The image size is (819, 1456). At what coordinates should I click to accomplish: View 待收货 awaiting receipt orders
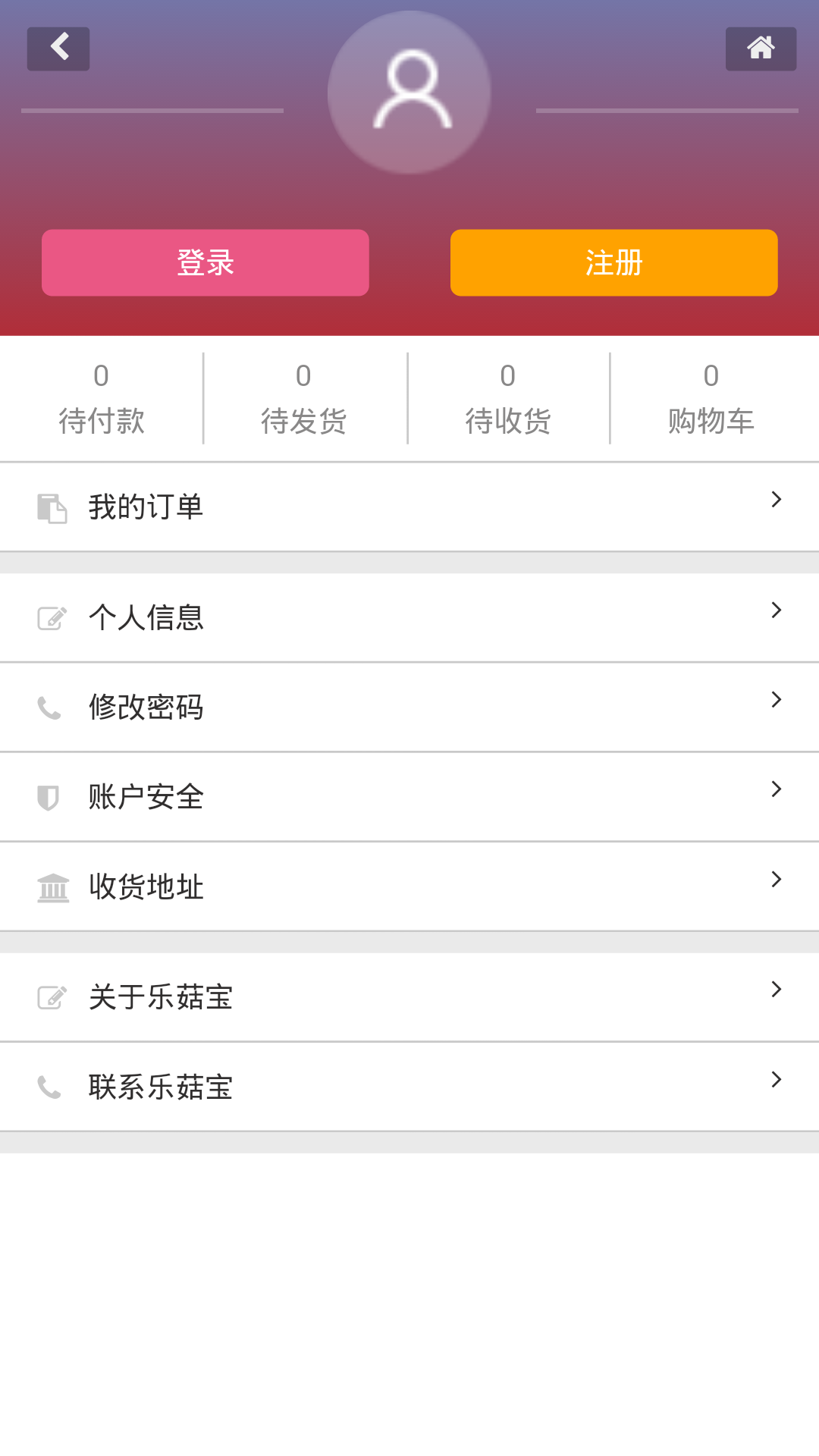point(508,399)
